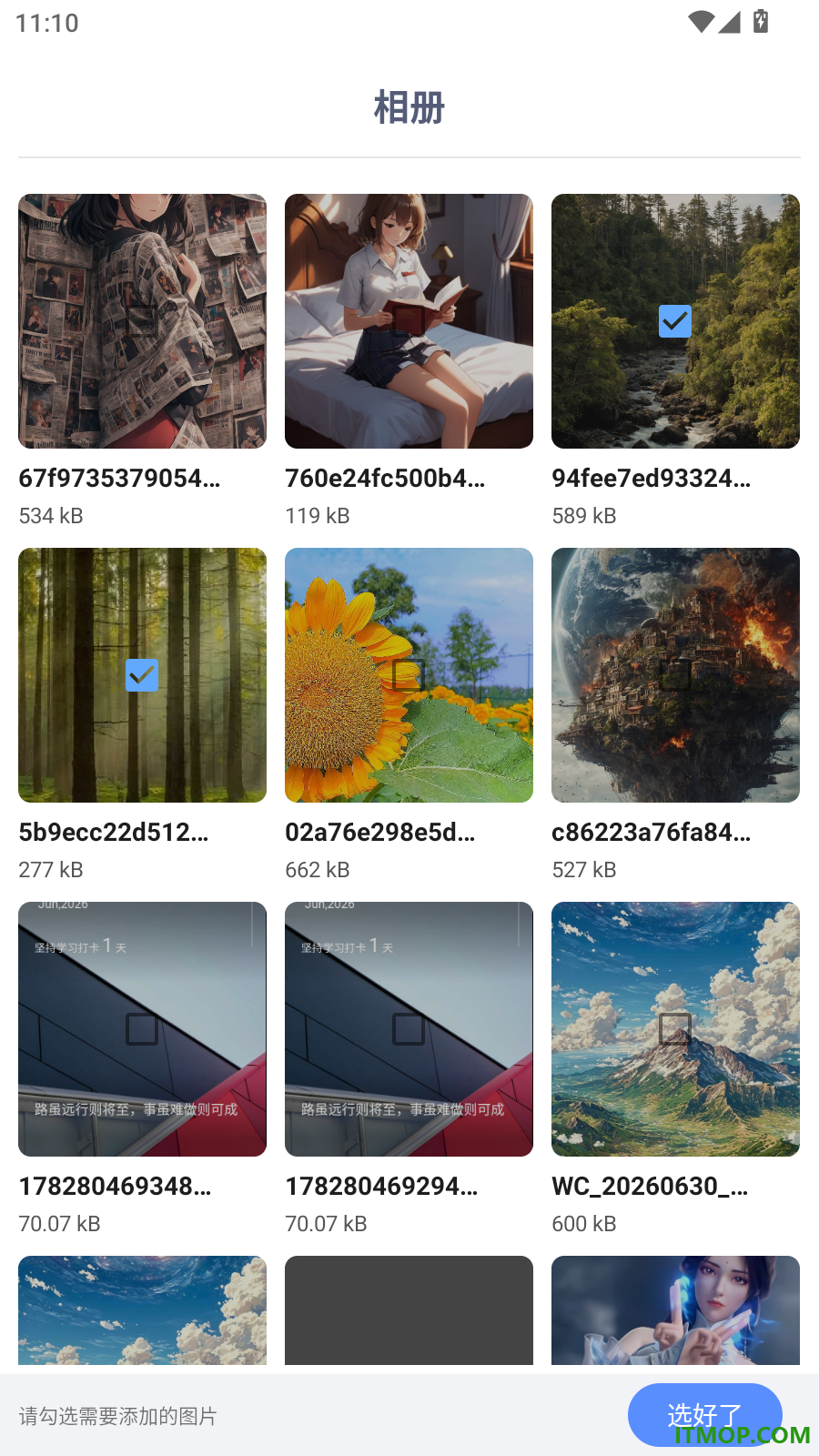The image size is (819, 1456).
Task: Select the sunflower image 02a76e298e5d checkbox
Action: (x=409, y=675)
